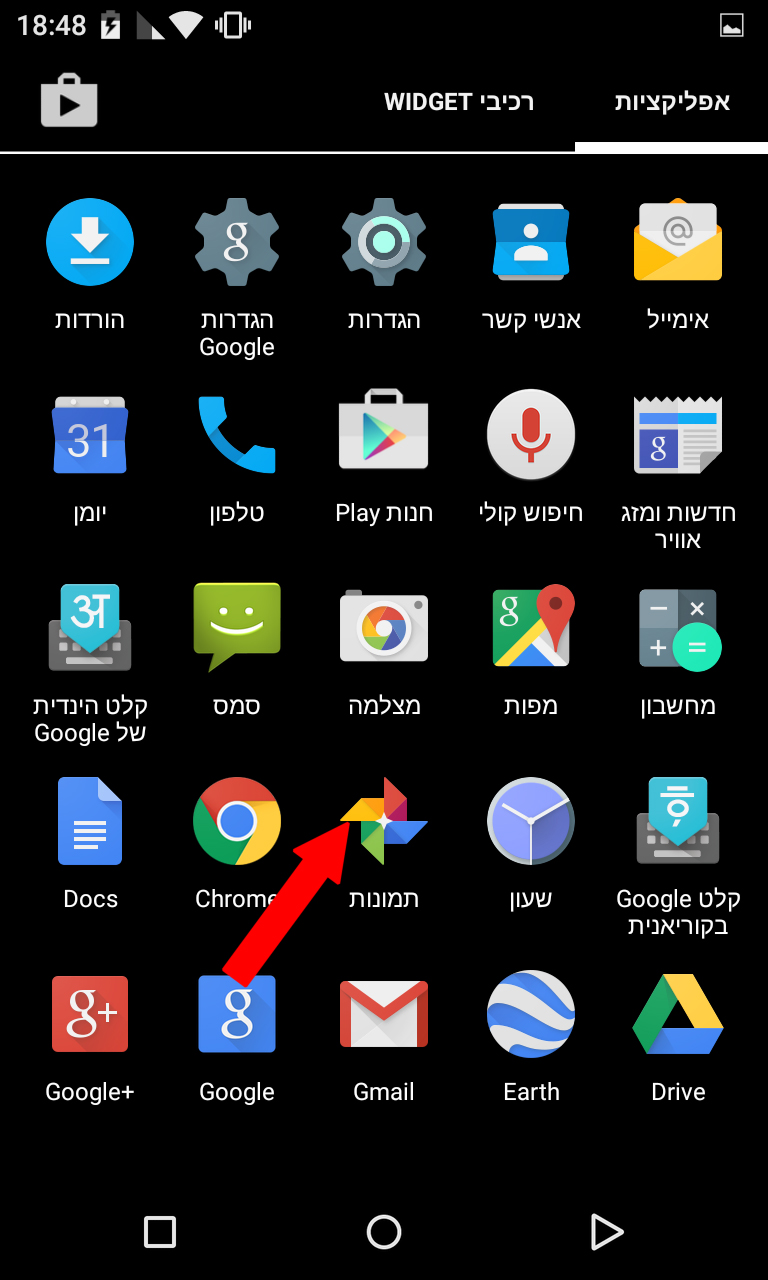Open Google Drive

click(678, 1014)
